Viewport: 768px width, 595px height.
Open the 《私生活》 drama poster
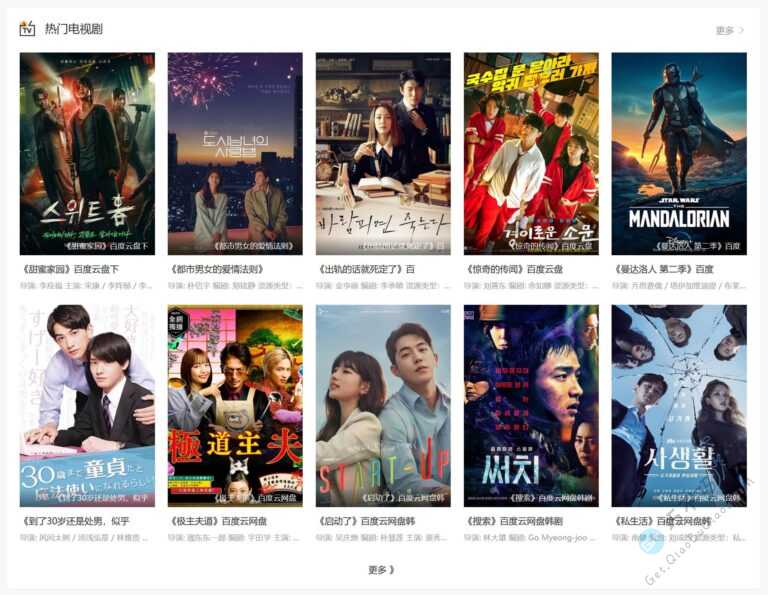pyautogui.click(x=679, y=406)
